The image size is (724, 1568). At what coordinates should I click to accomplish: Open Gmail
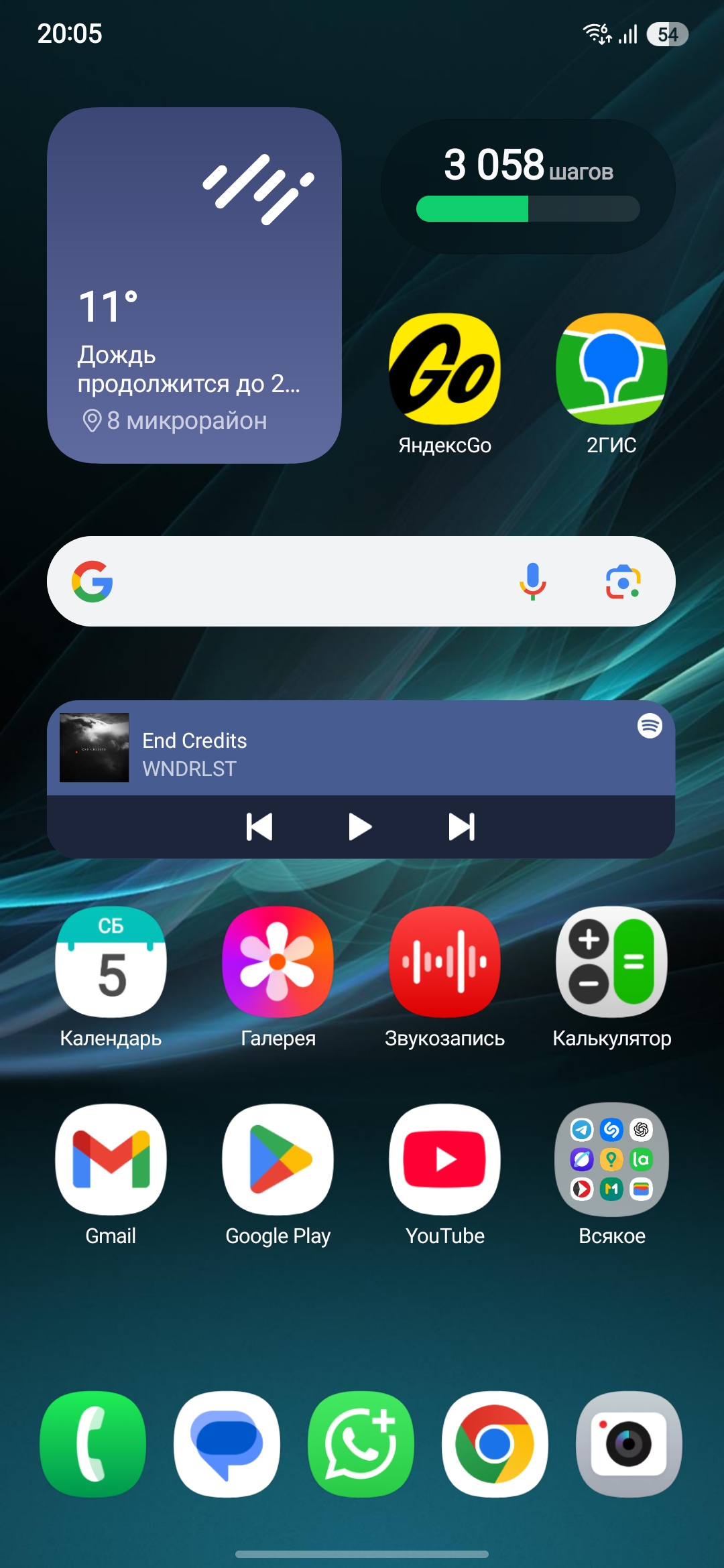(111, 1159)
